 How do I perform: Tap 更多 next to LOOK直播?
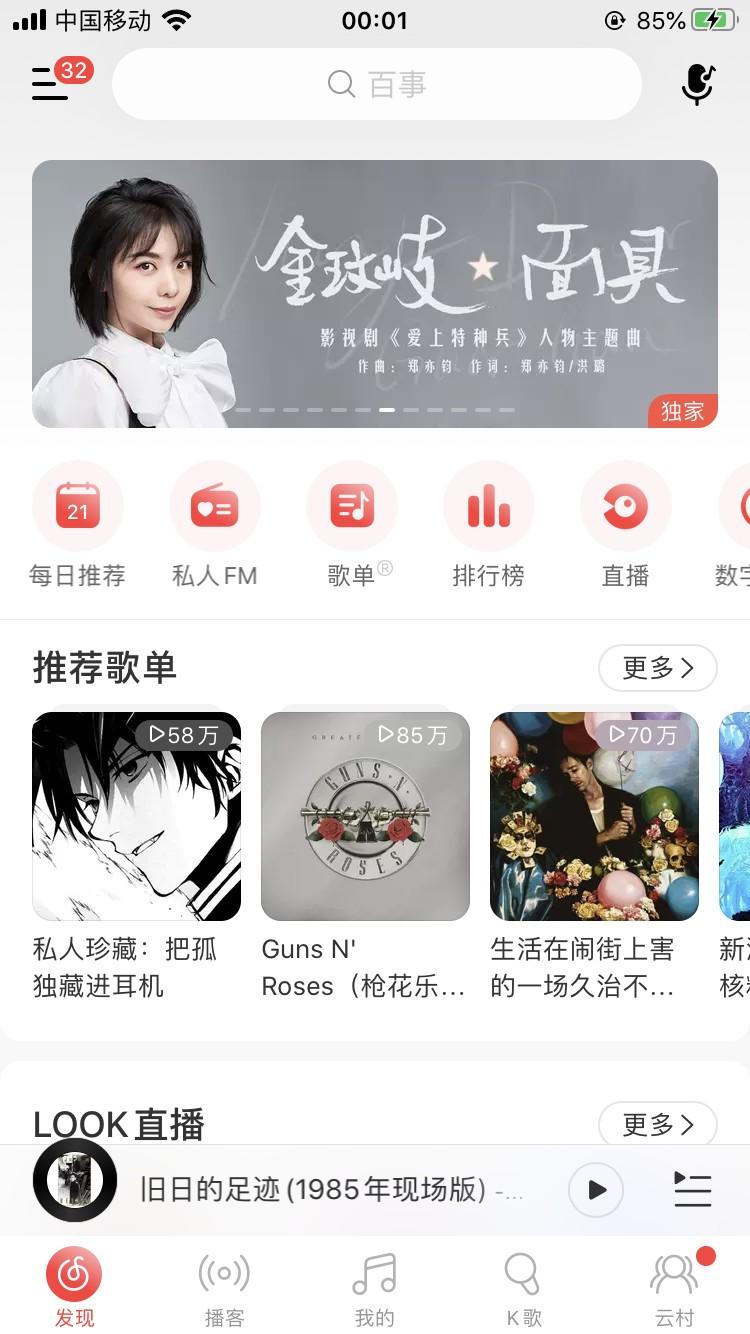[x=658, y=1125]
